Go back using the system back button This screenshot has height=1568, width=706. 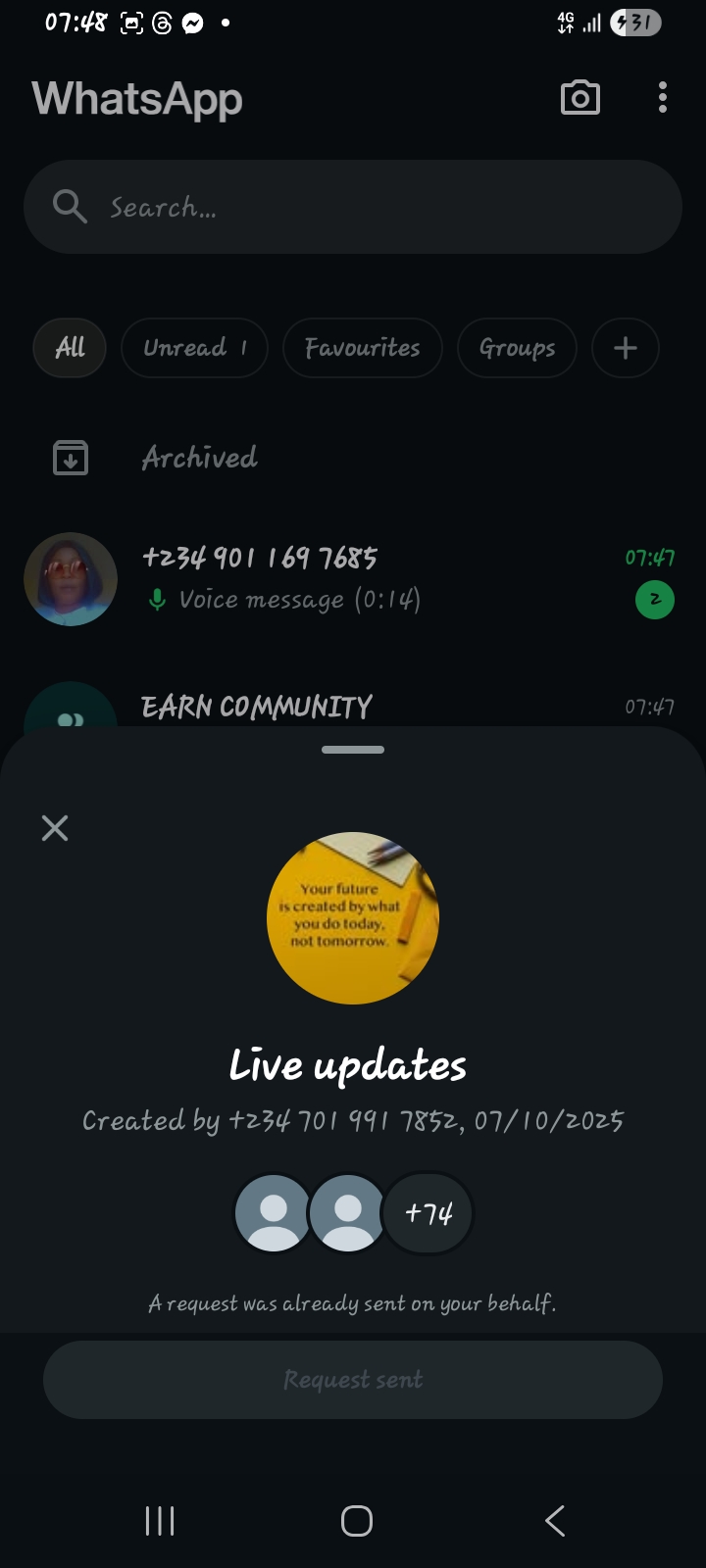pyautogui.click(x=555, y=1521)
